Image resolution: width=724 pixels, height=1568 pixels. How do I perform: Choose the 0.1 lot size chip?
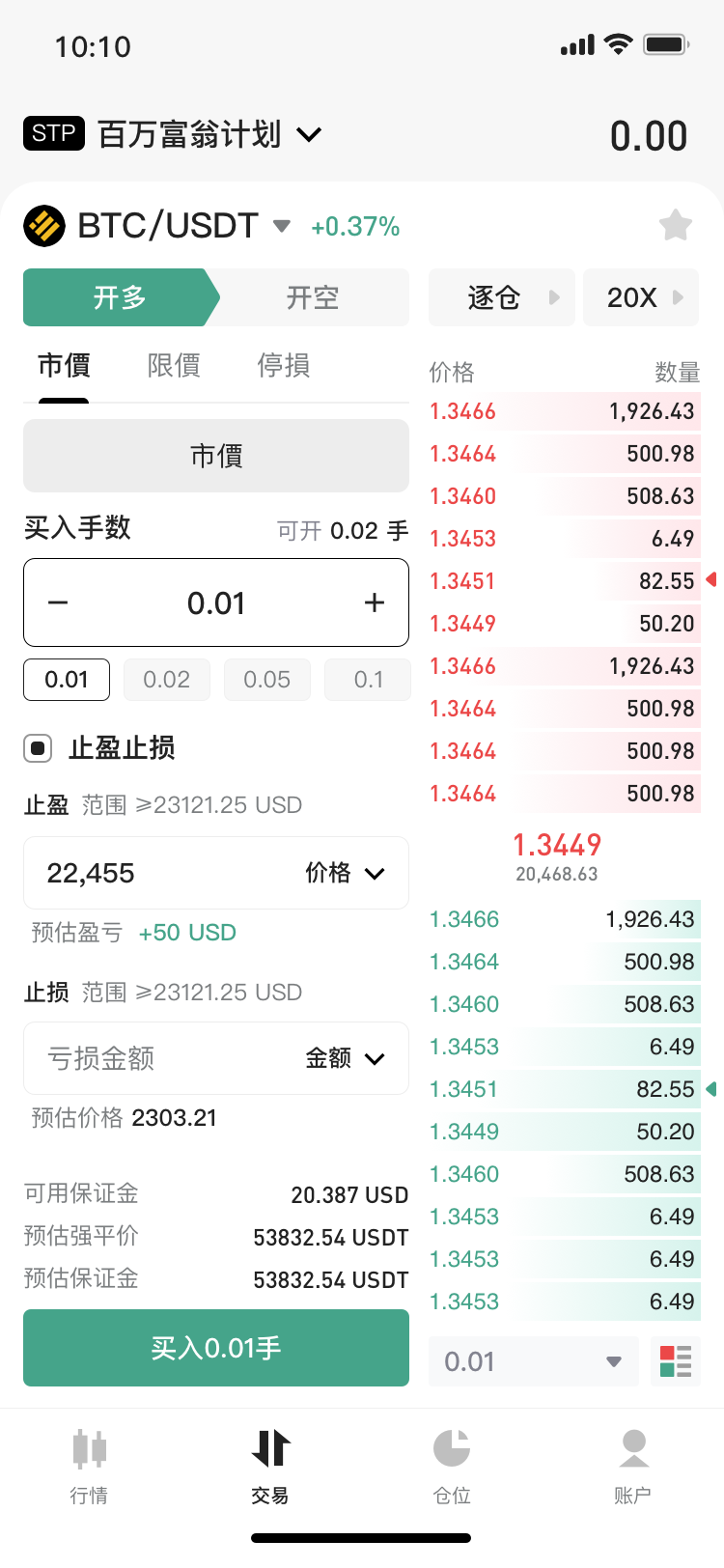pos(368,680)
